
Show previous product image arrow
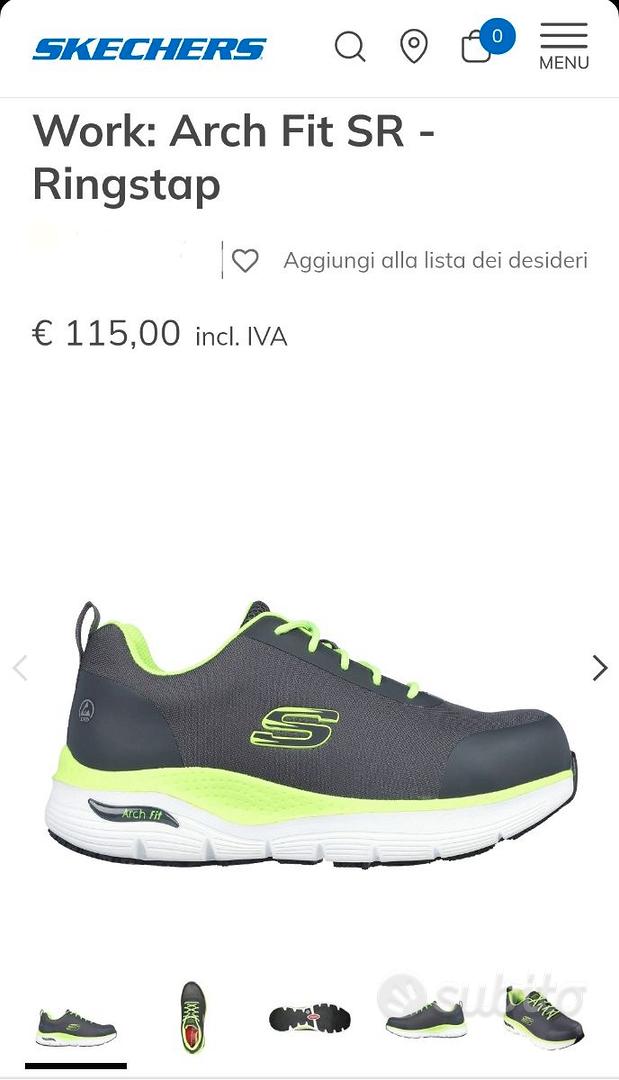click(x=20, y=668)
